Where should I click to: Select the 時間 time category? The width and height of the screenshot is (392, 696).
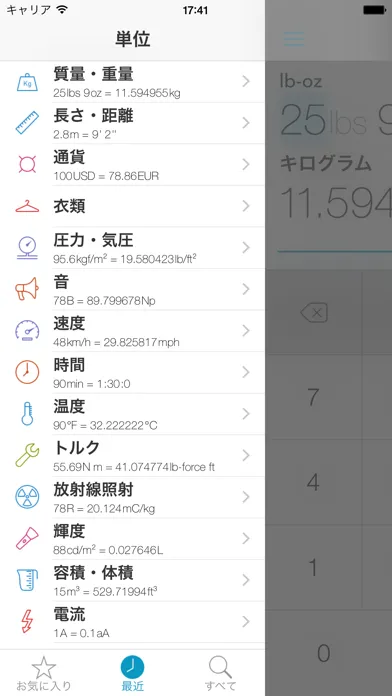(132, 372)
